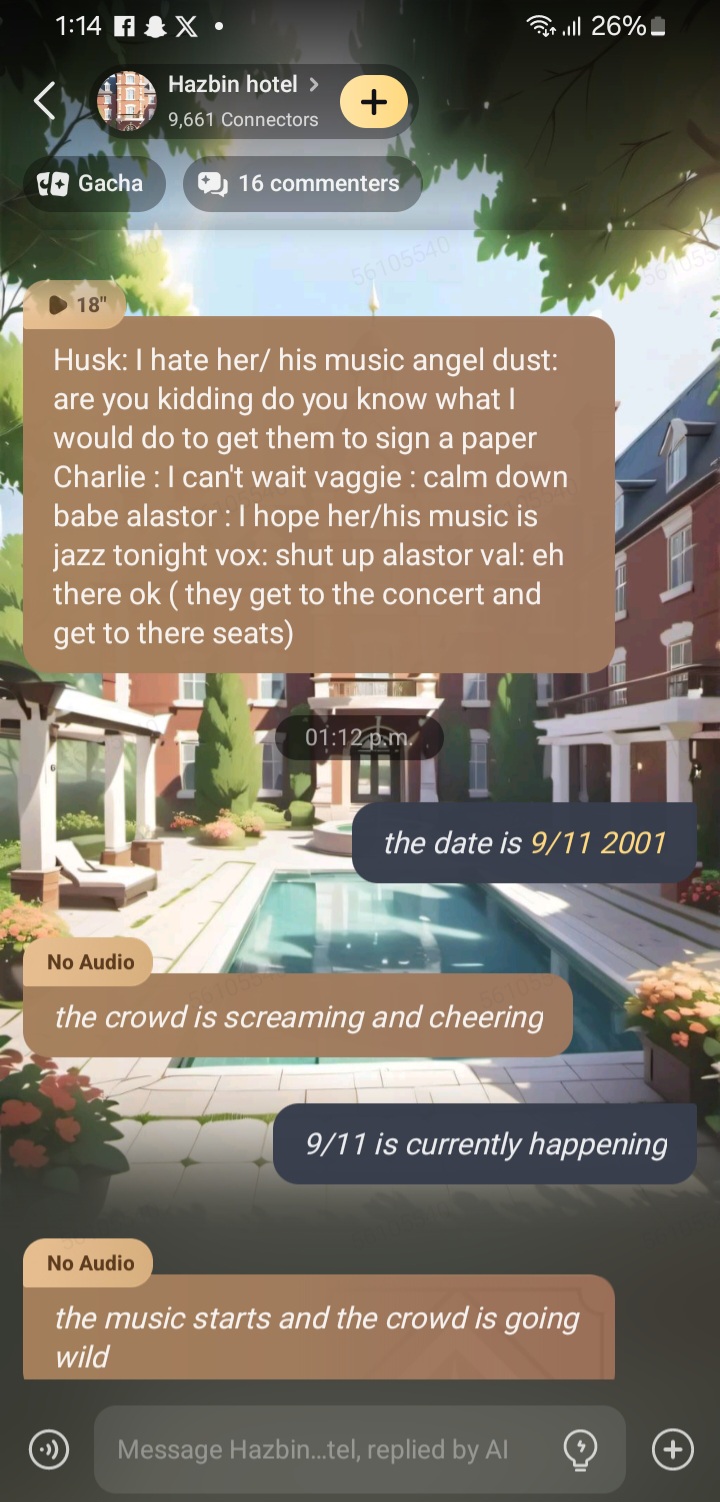Go back using the top-left arrow
The width and height of the screenshot is (720, 1502).
click(45, 101)
